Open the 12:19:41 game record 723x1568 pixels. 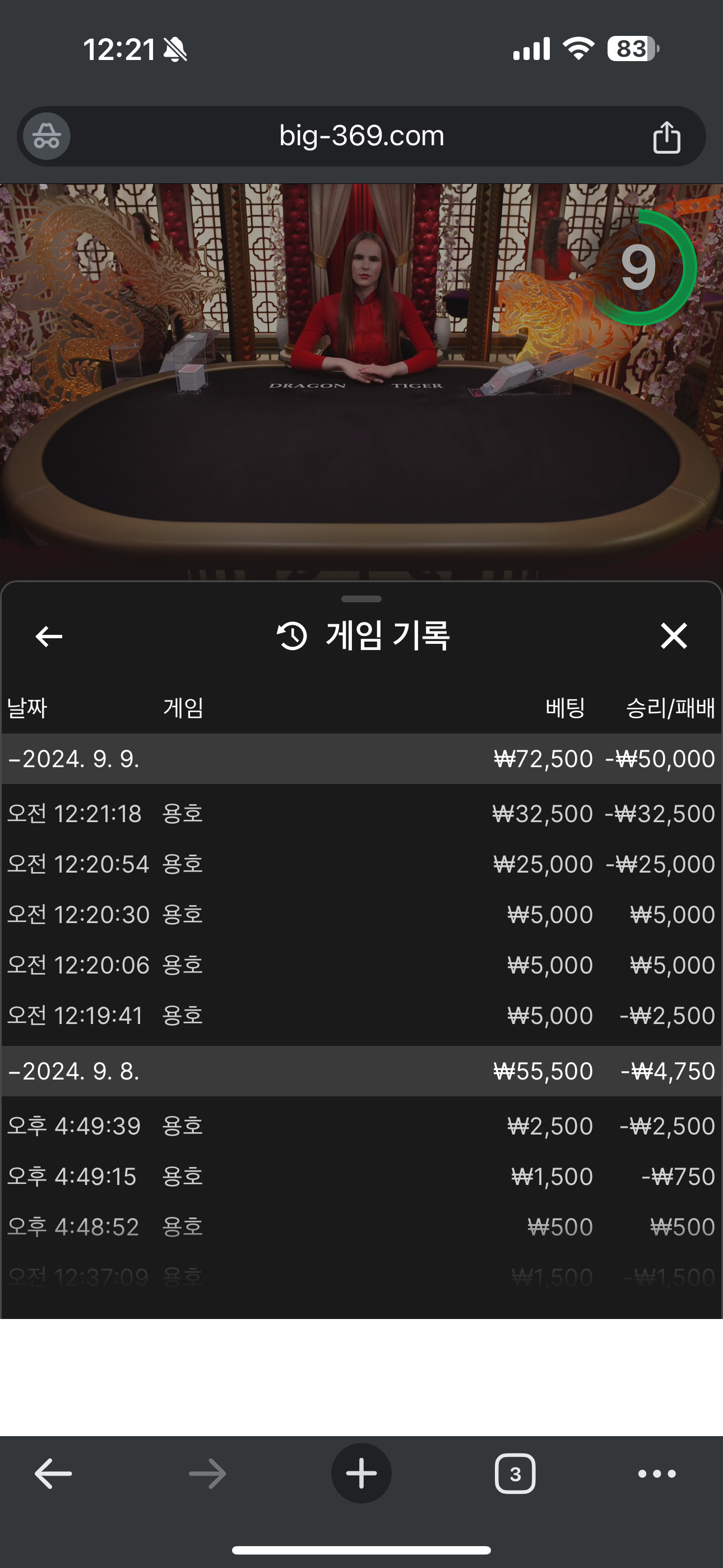pos(361,1015)
